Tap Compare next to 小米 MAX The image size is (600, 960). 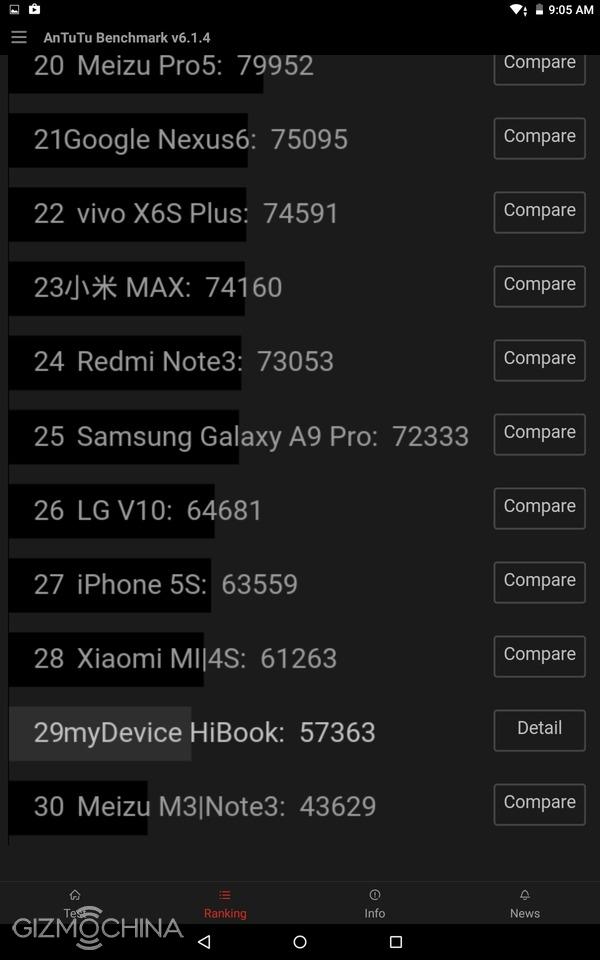tap(539, 285)
